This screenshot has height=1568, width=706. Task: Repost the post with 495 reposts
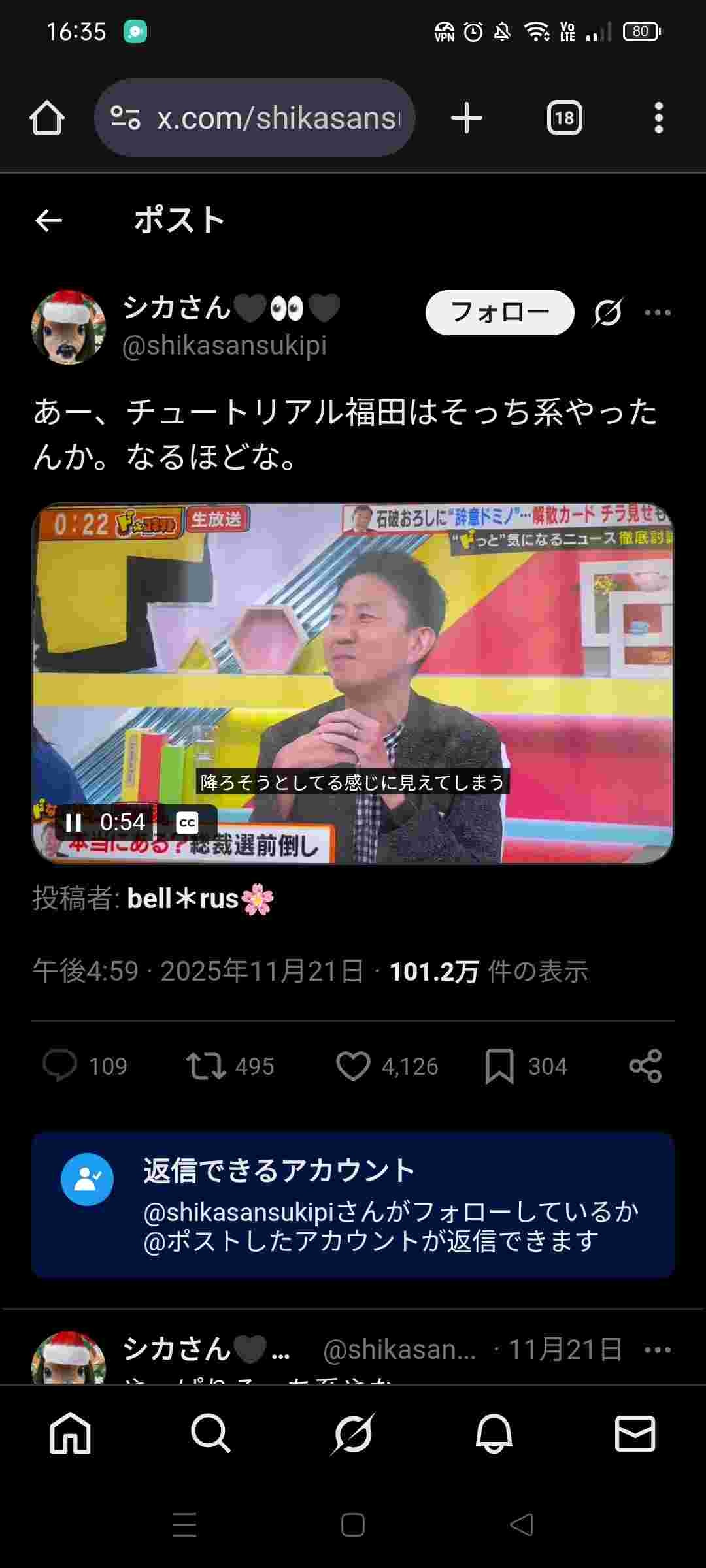206,1066
